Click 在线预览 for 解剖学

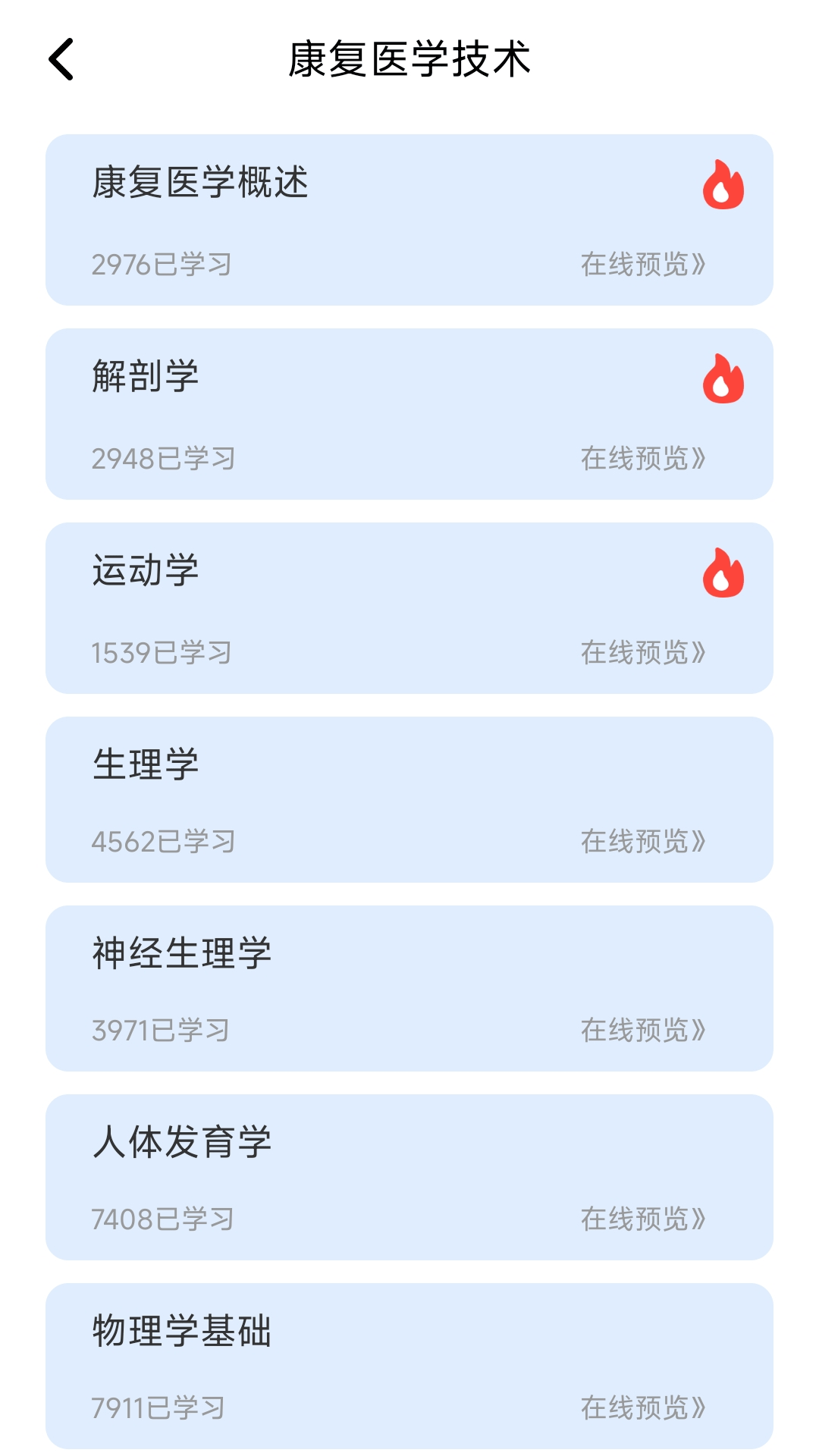pos(643,457)
